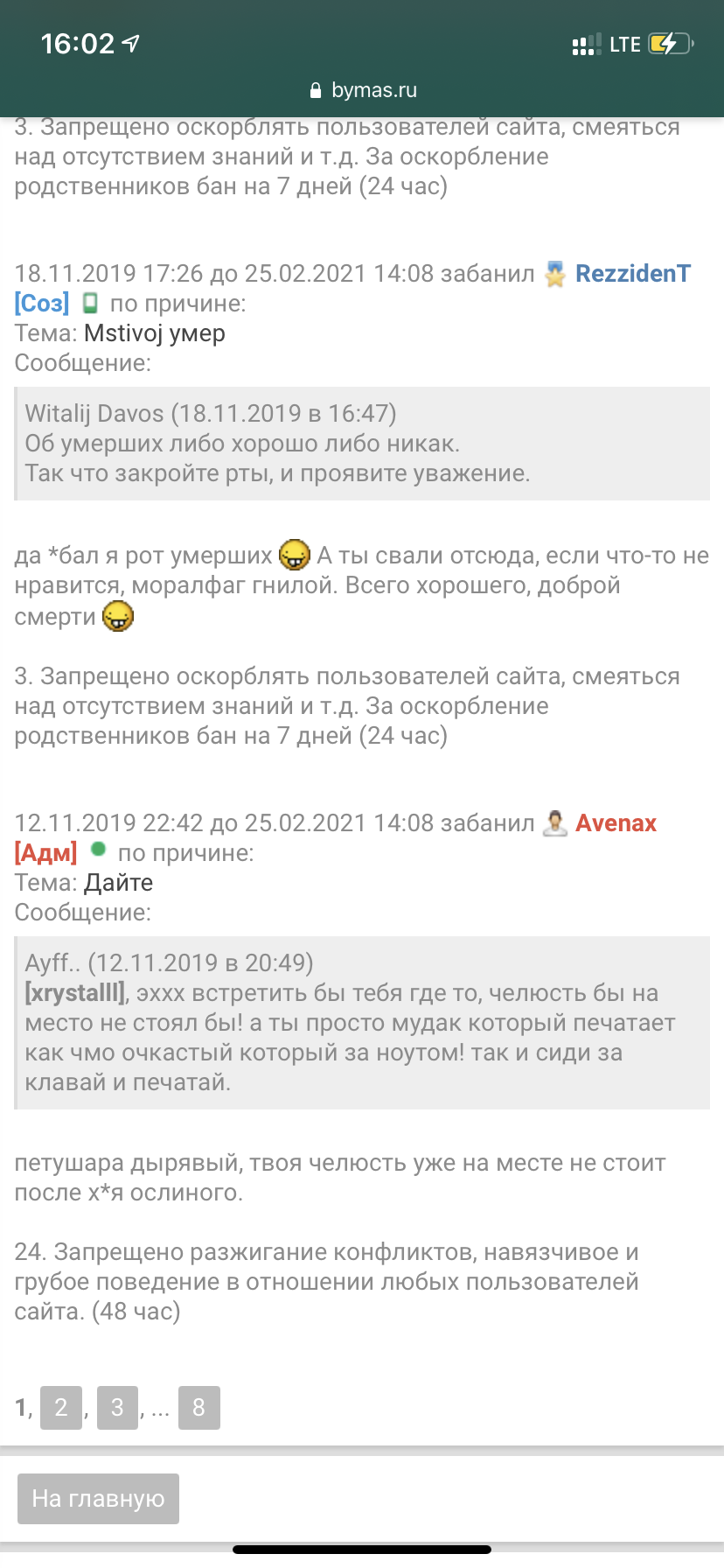The width and height of the screenshot is (724, 1568).
Task: Open Avenax admin profile link
Action: coord(616,823)
